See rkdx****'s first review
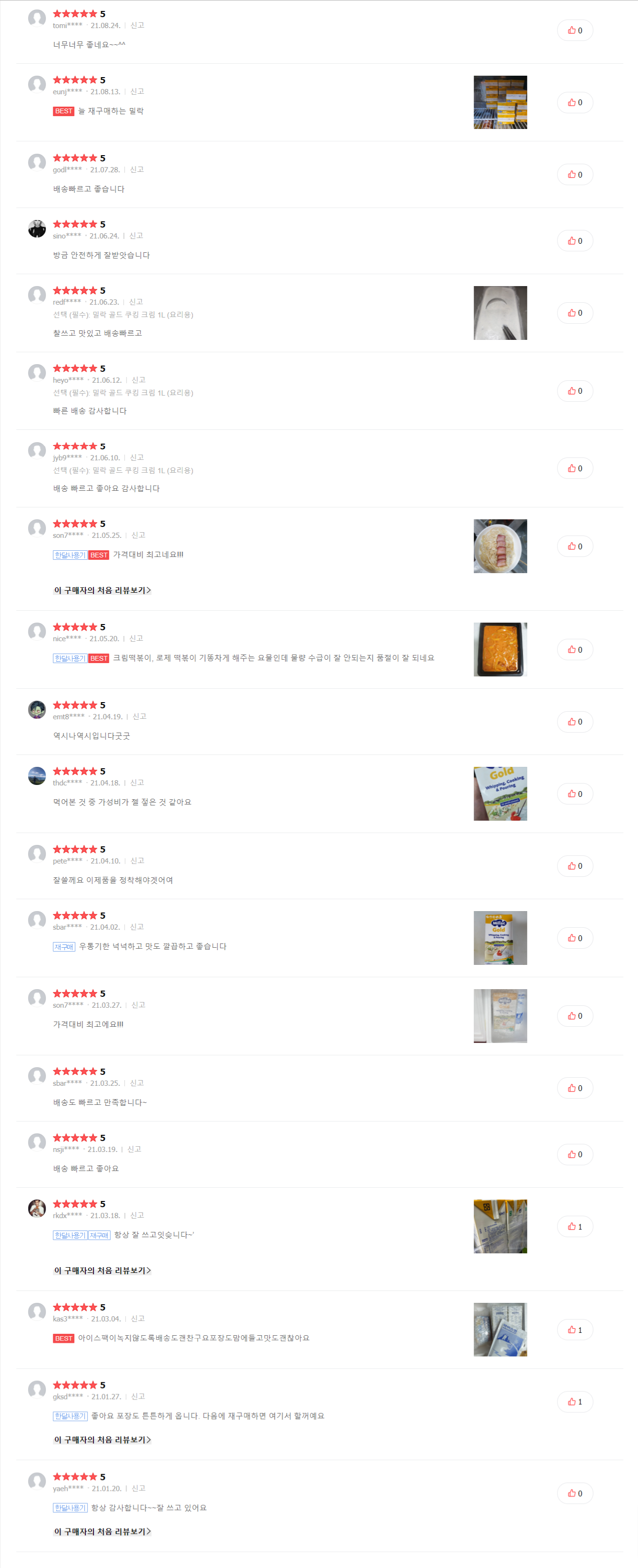 [x=102, y=1270]
